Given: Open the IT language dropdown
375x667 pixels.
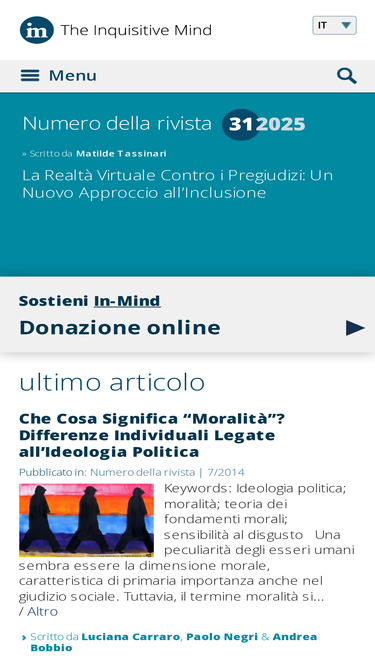Looking at the screenshot, I should 334,26.
